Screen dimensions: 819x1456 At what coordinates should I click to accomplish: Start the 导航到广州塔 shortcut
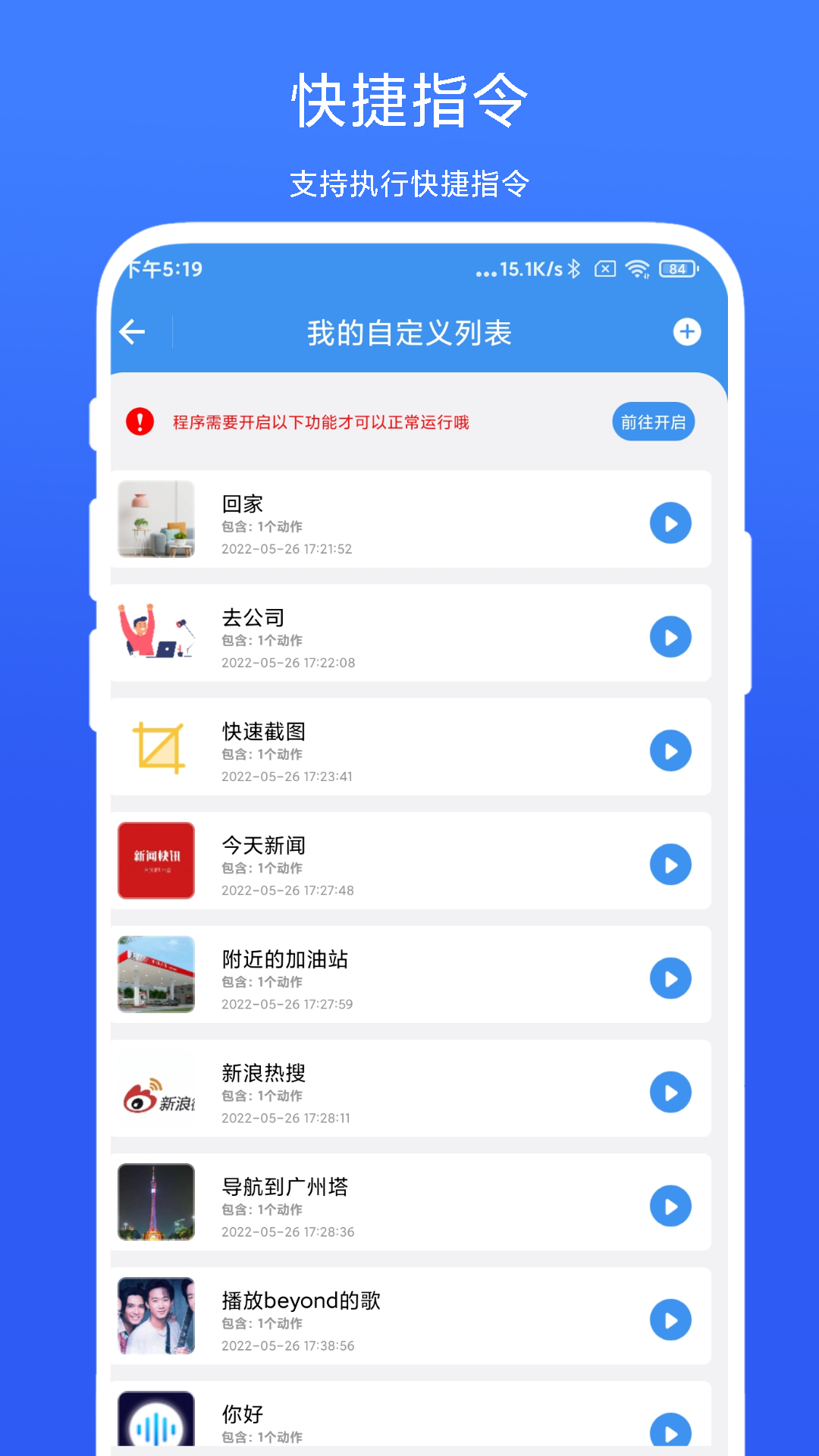click(670, 1206)
